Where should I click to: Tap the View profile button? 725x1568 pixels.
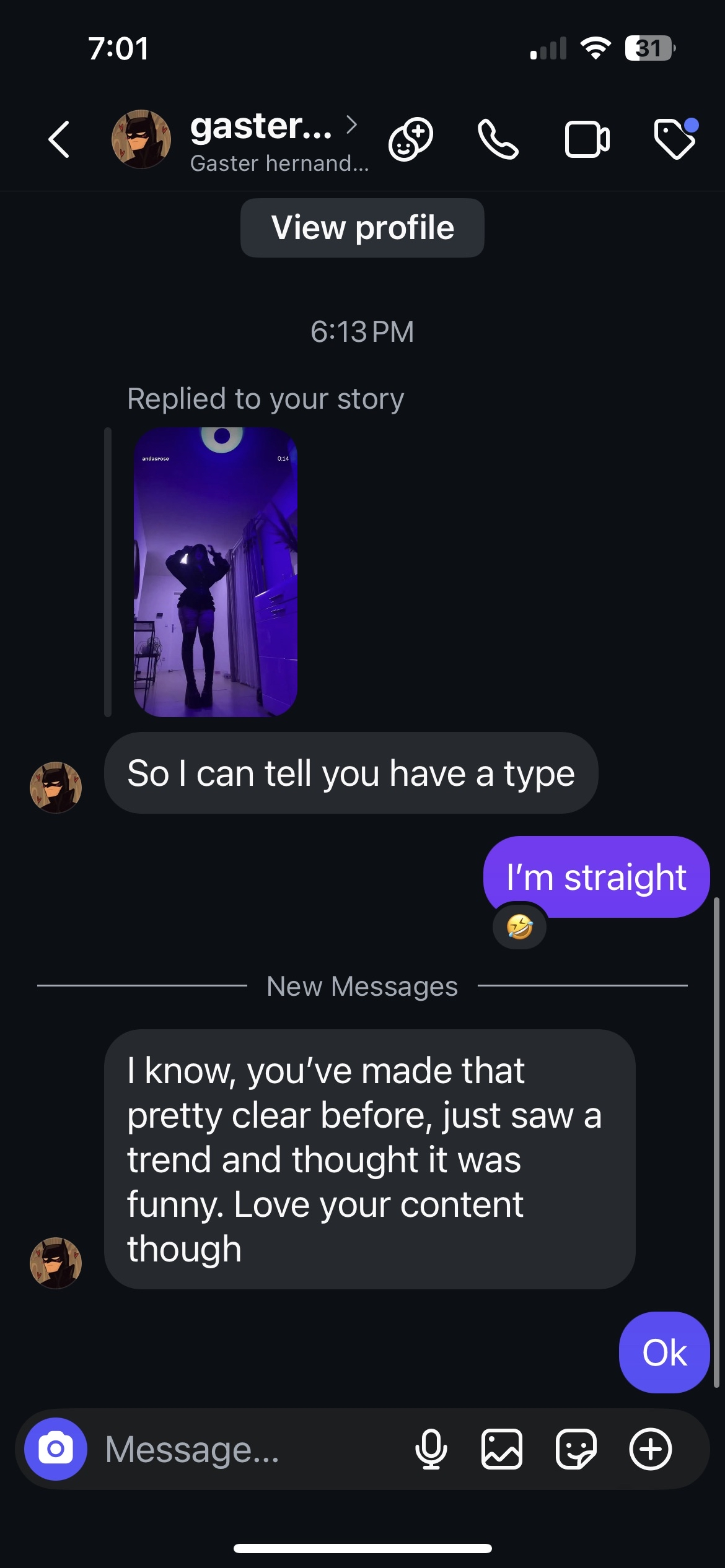click(362, 228)
